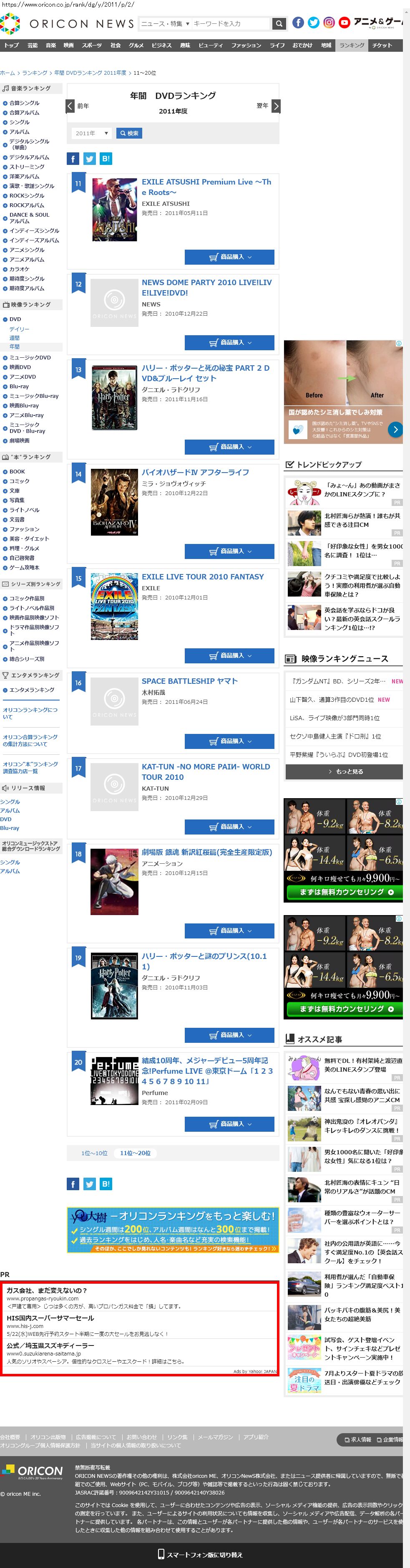This screenshot has height=1568, width=410.
Task: Open アニメシングル ranking in sidebar
Action: pyautogui.click(x=27, y=250)
